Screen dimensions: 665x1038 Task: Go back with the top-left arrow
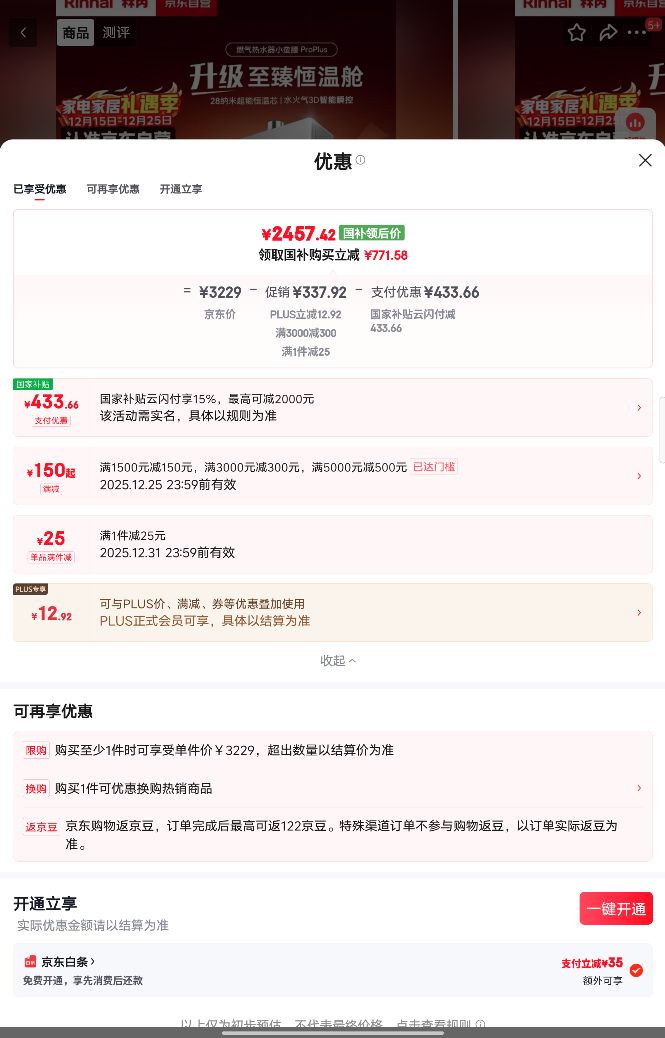[24, 32]
